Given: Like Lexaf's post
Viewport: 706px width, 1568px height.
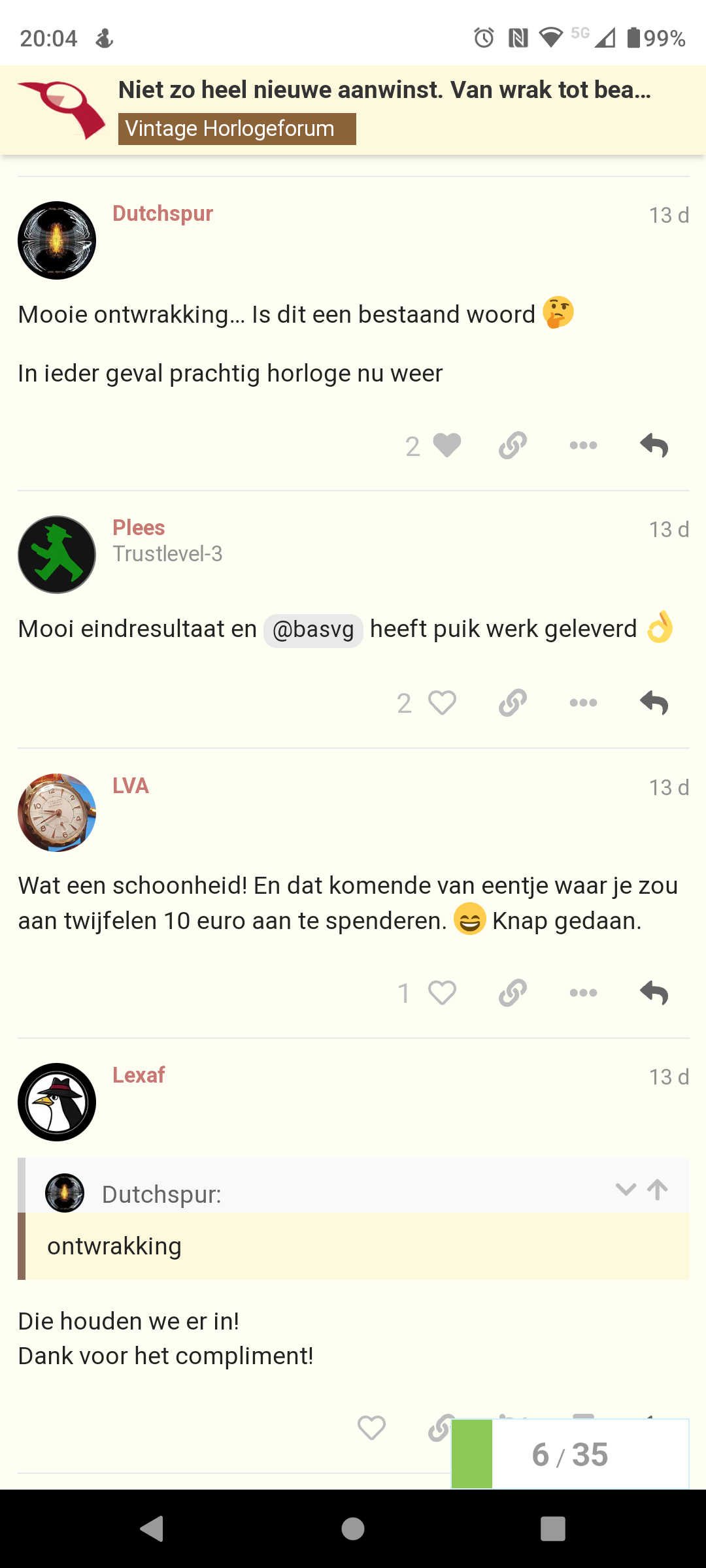Looking at the screenshot, I should click(371, 1428).
